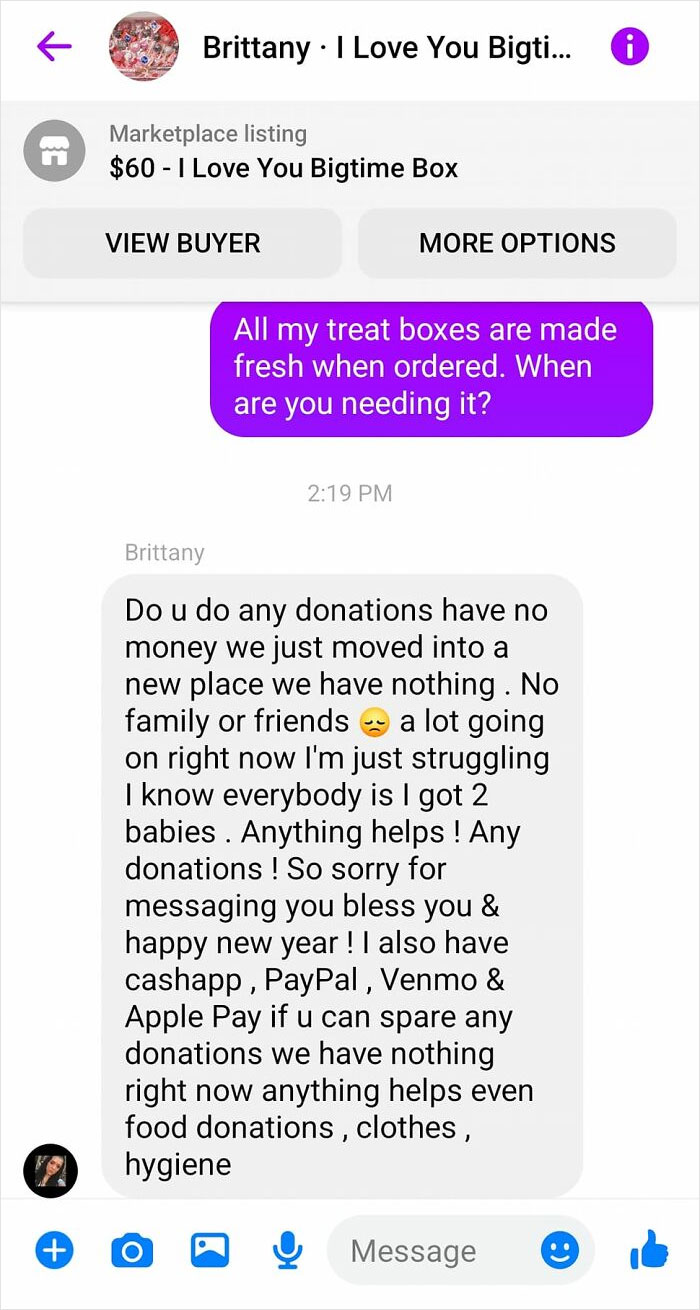The height and width of the screenshot is (1310, 700).
Task: View Brittany's profile picture beside her message
Action: [x=50, y=1171]
